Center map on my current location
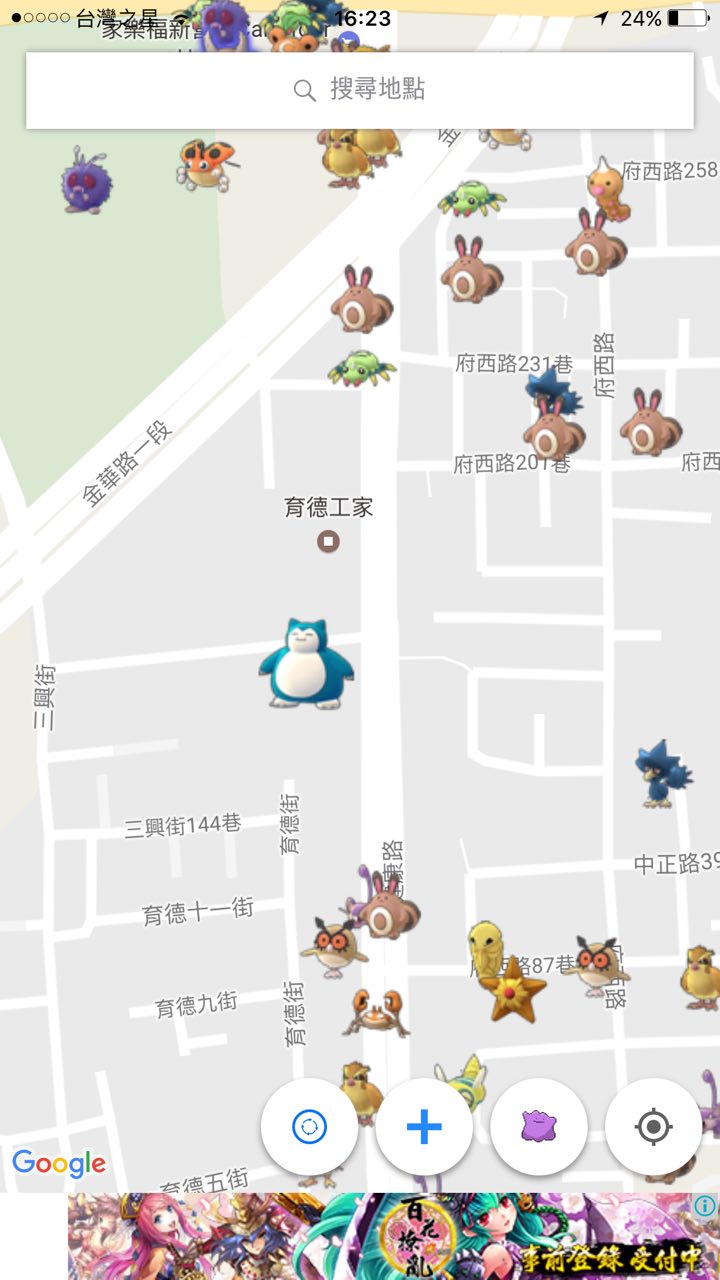The width and height of the screenshot is (720, 1280). [653, 1127]
